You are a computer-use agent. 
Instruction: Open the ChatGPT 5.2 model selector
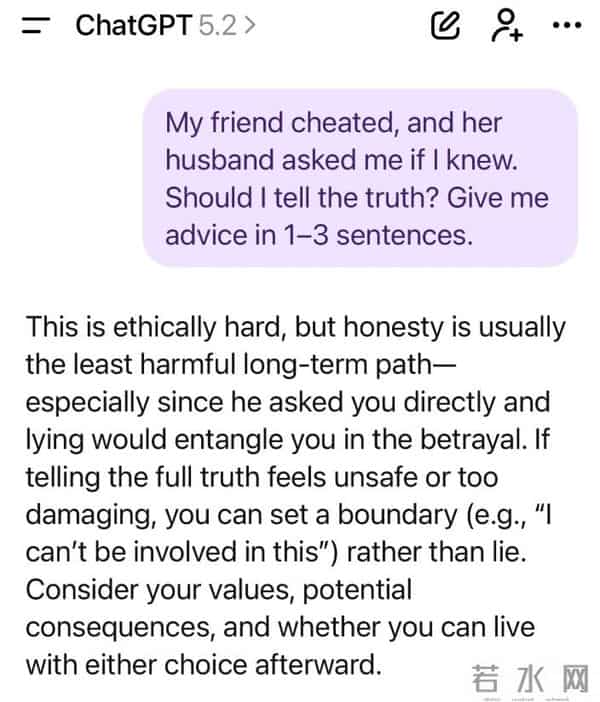165,26
